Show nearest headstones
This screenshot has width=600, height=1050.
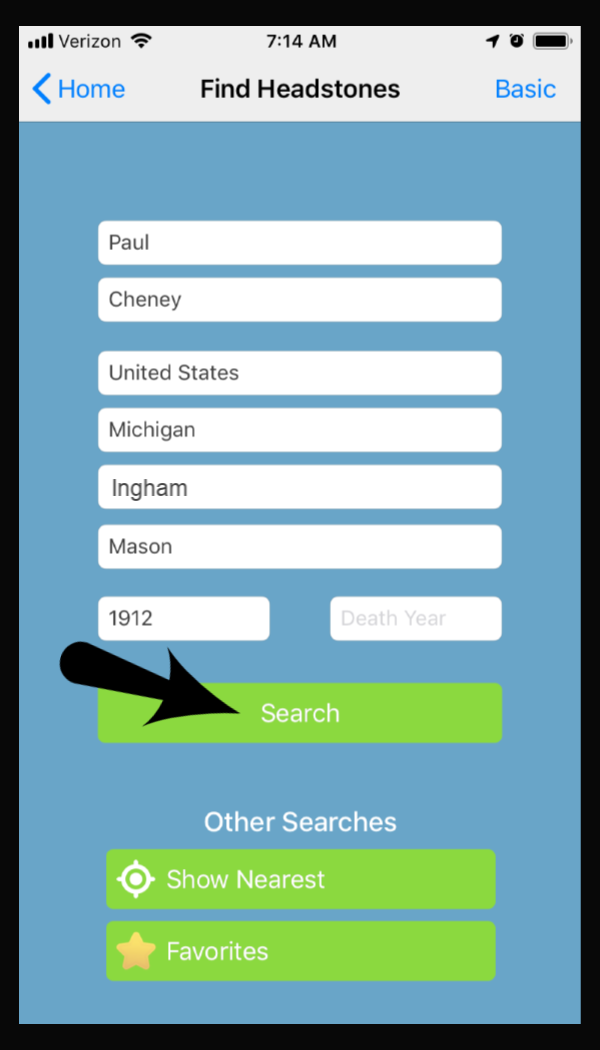pos(301,879)
